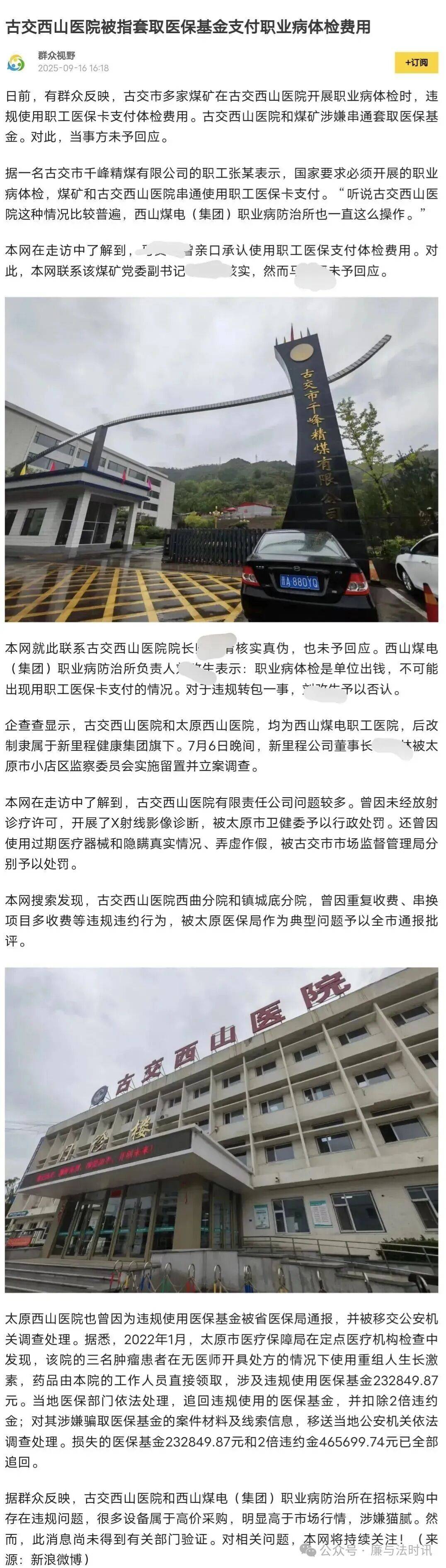This screenshot has width=446, height=1568.
Task: Open the 古交西山医院 building photo
Action: point(221,1130)
